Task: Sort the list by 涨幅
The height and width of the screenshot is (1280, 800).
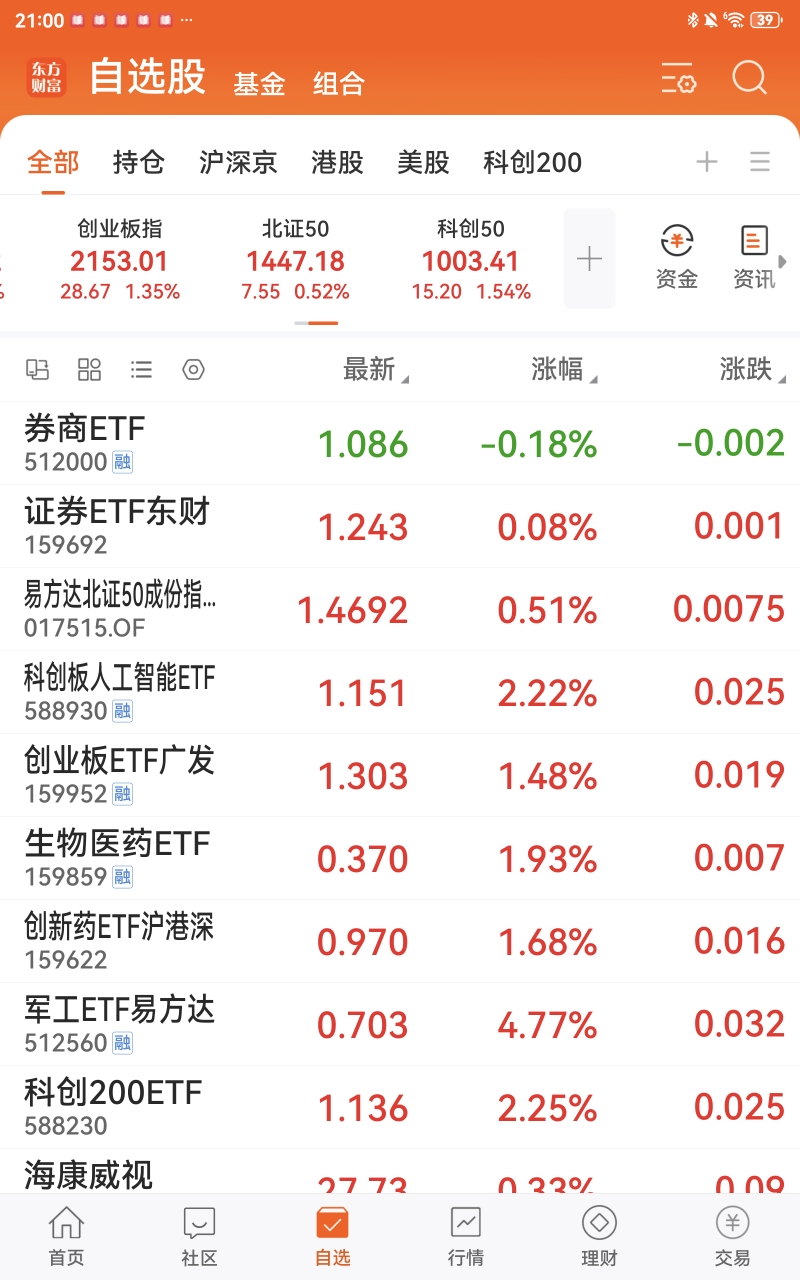Action: (564, 370)
